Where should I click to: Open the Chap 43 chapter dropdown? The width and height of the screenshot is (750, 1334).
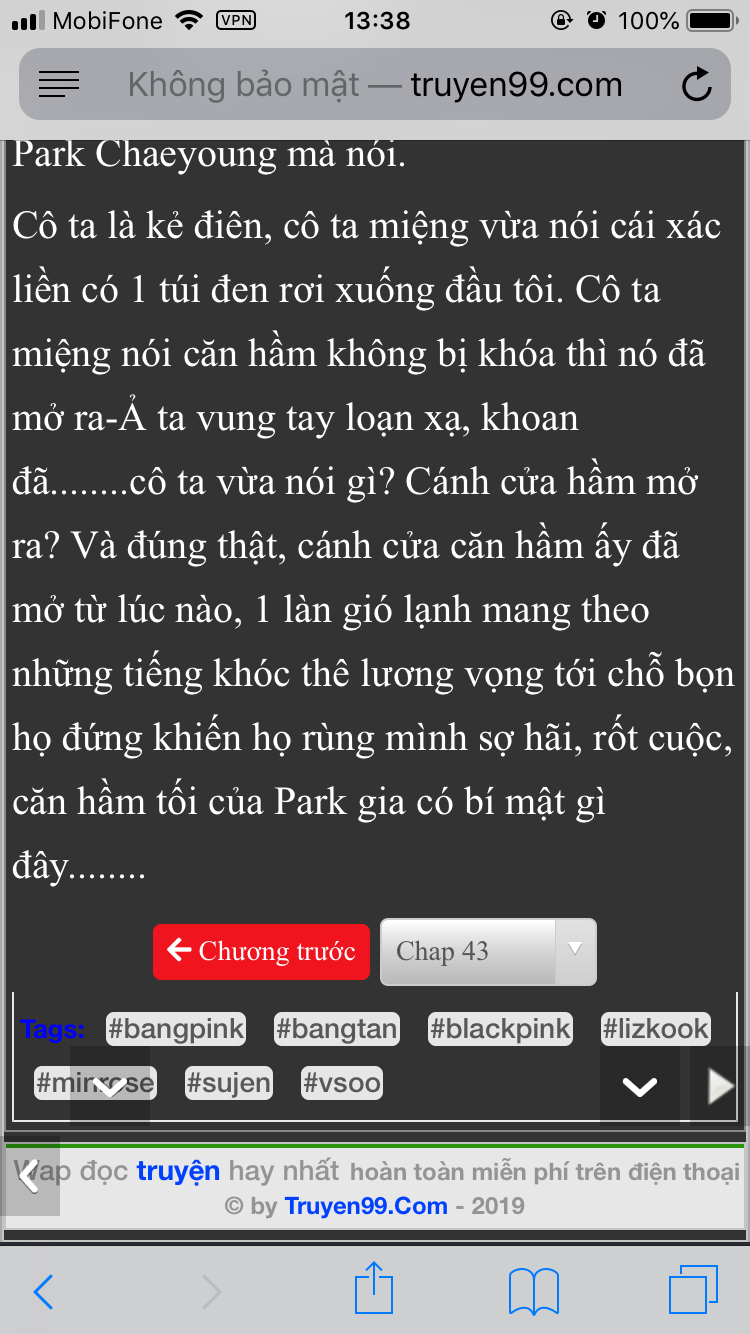coord(488,951)
